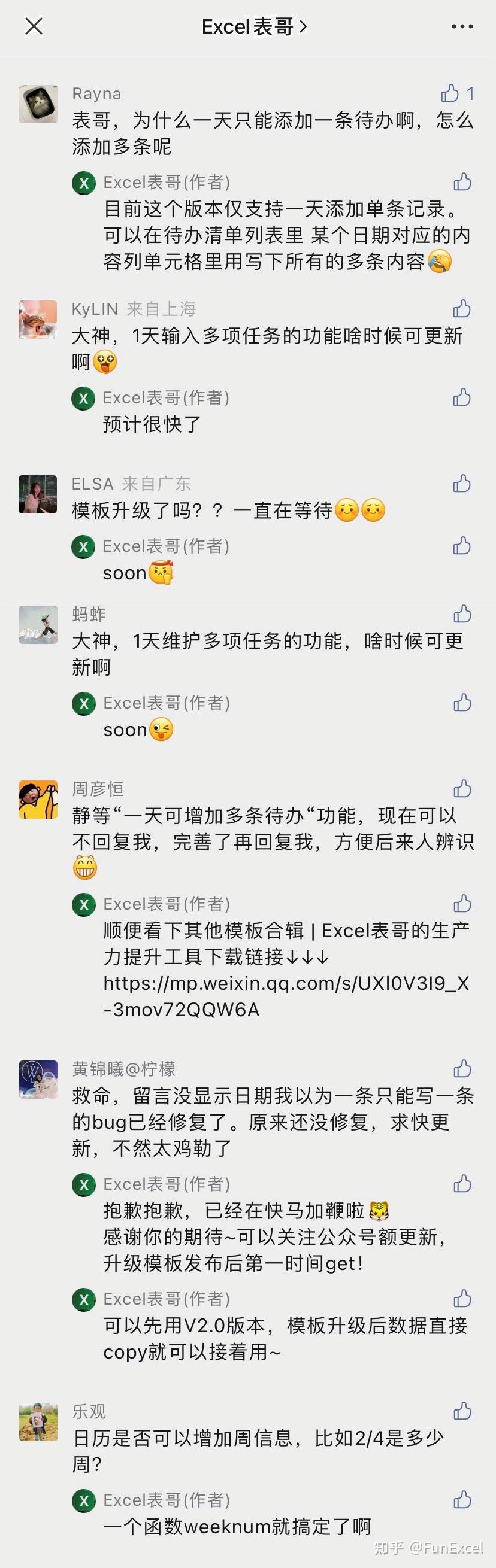Like author's reply about V2.0版本
496x1568 pixels.
(x=462, y=1299)
